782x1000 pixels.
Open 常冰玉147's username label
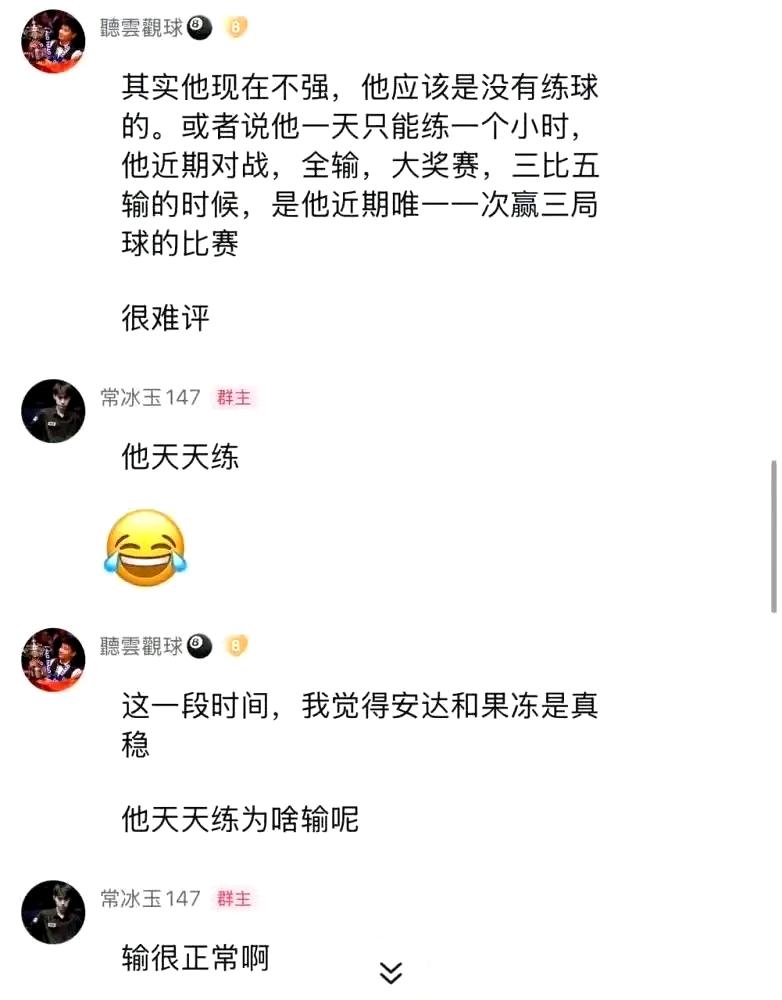(x=148, y=397)
